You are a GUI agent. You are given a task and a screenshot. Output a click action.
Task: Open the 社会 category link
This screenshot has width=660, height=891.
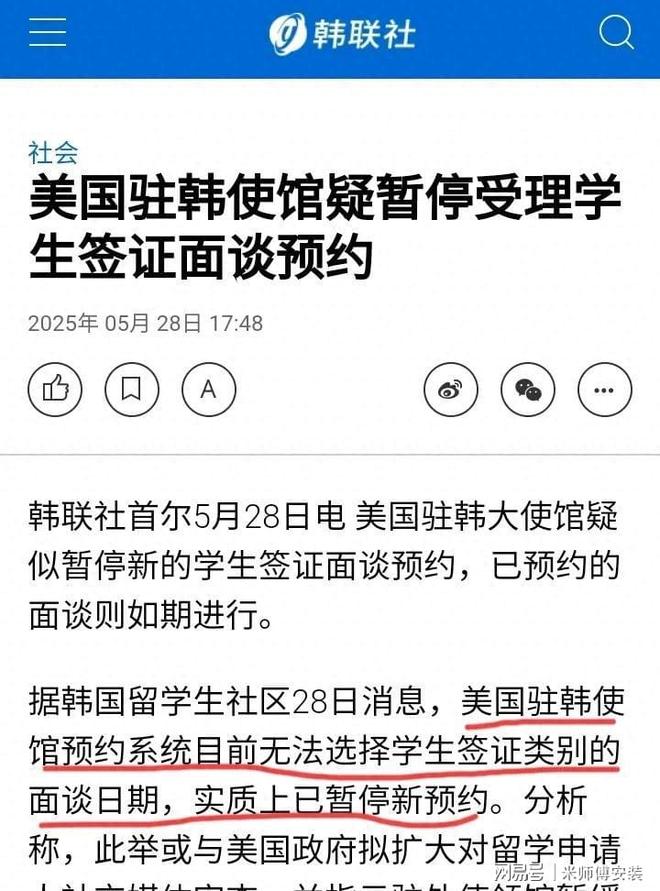pyautogui.click(x=53, y=152)
